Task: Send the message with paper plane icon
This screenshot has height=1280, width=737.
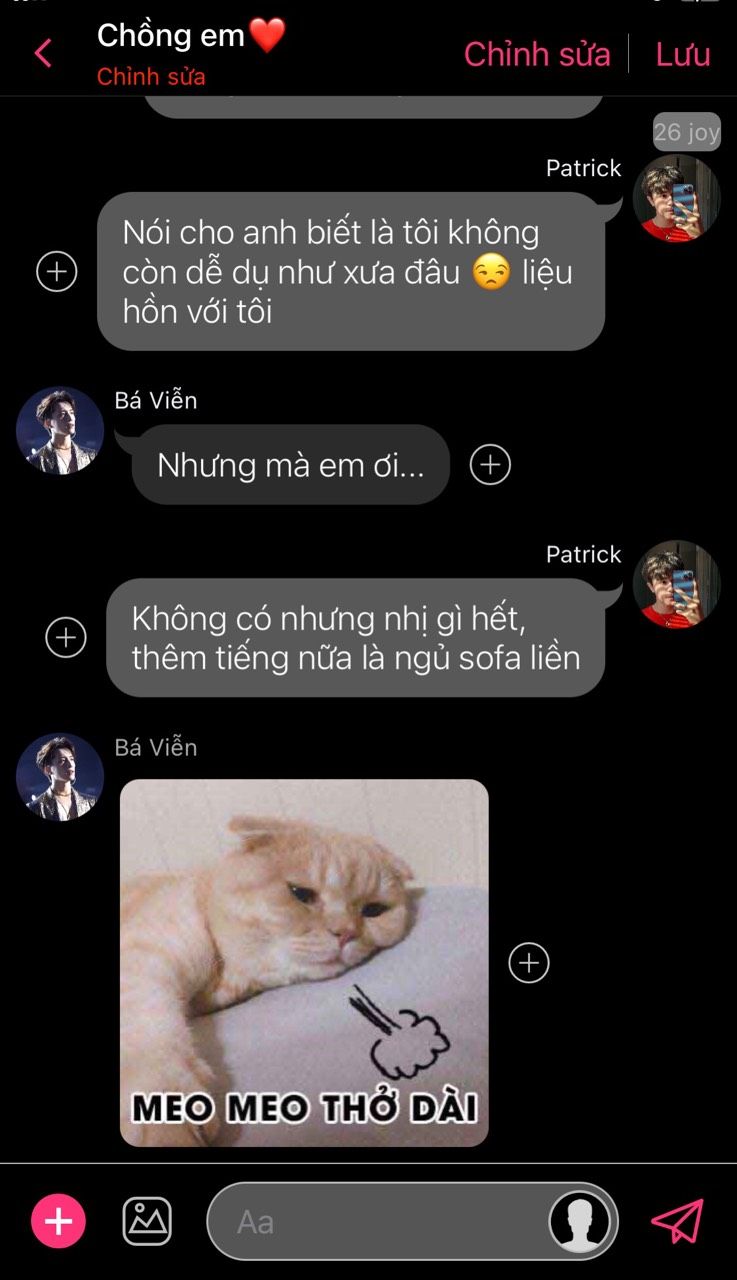Action: tap(678, 1221)
